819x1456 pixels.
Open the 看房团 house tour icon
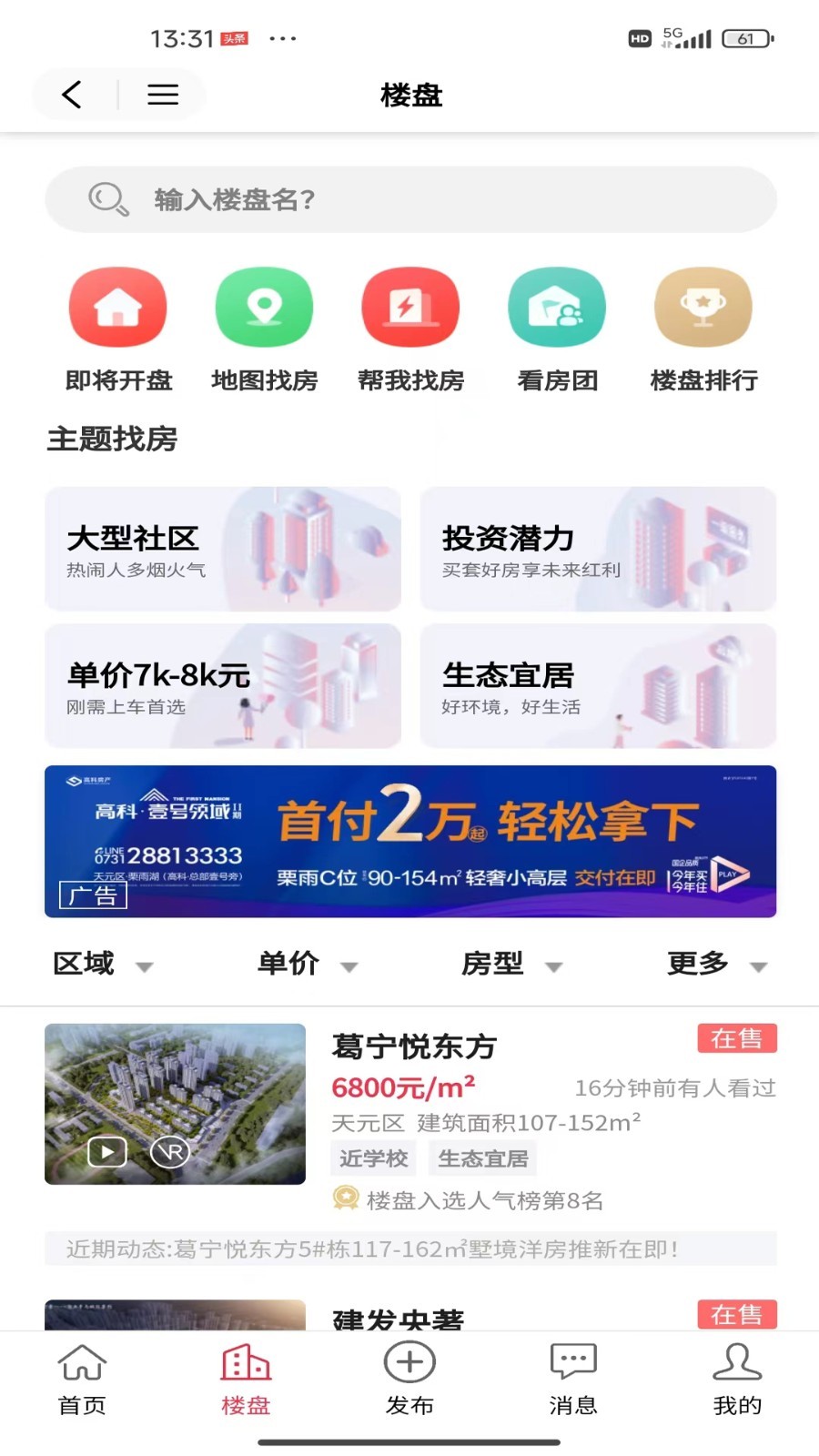556,308
